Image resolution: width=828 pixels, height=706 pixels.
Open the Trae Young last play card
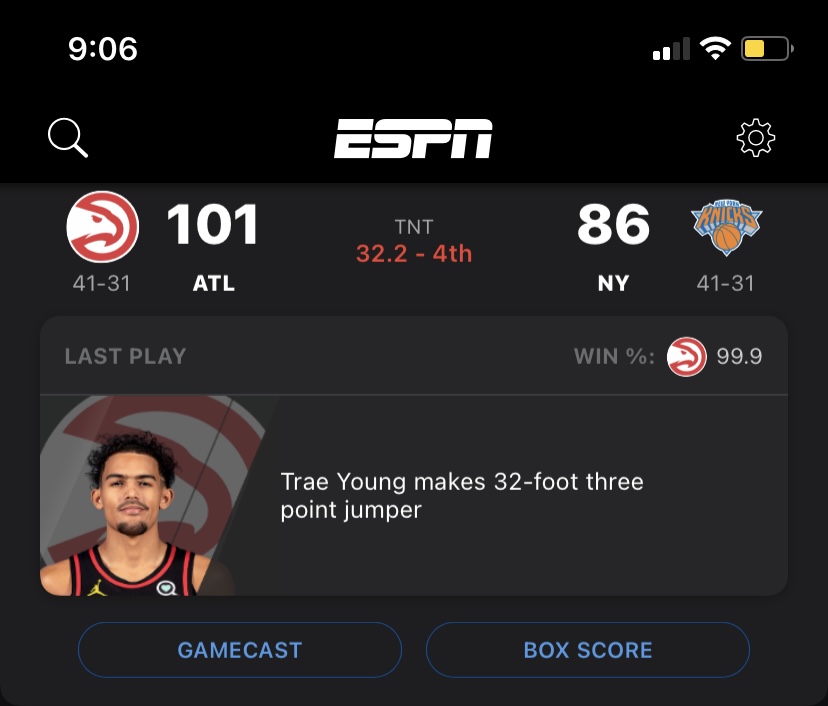[x=414, y=495]
